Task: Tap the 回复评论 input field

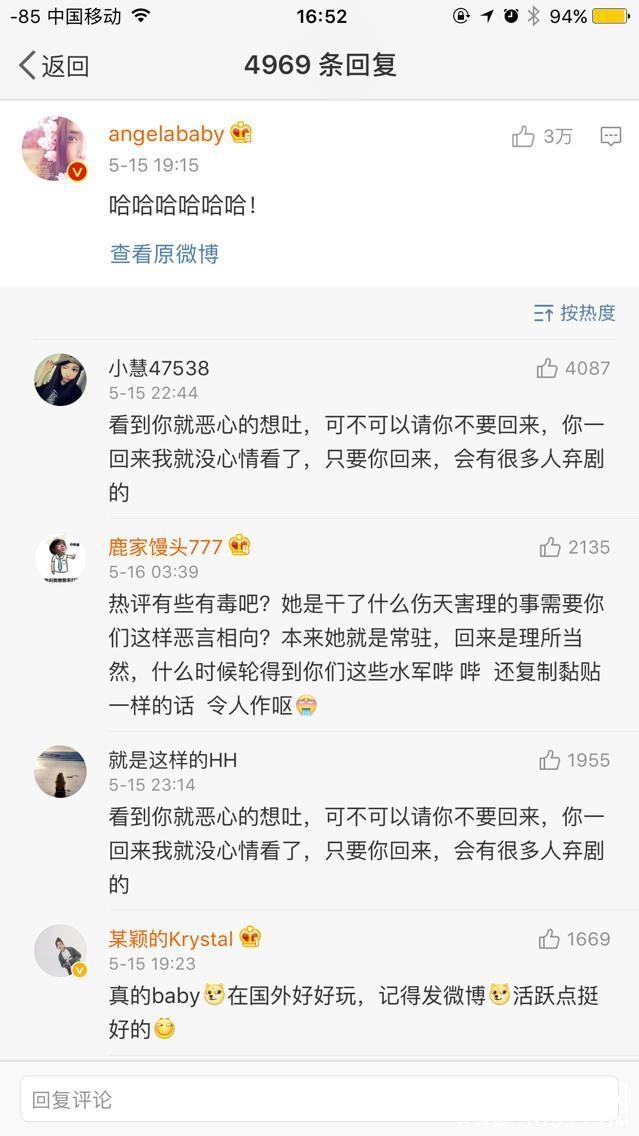Action: [x=319, y=1100]
